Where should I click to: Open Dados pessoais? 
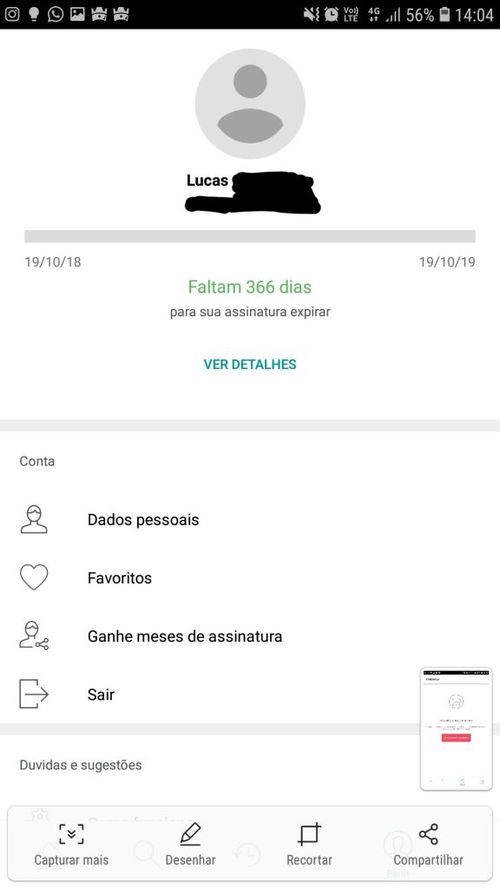point(250,519)
